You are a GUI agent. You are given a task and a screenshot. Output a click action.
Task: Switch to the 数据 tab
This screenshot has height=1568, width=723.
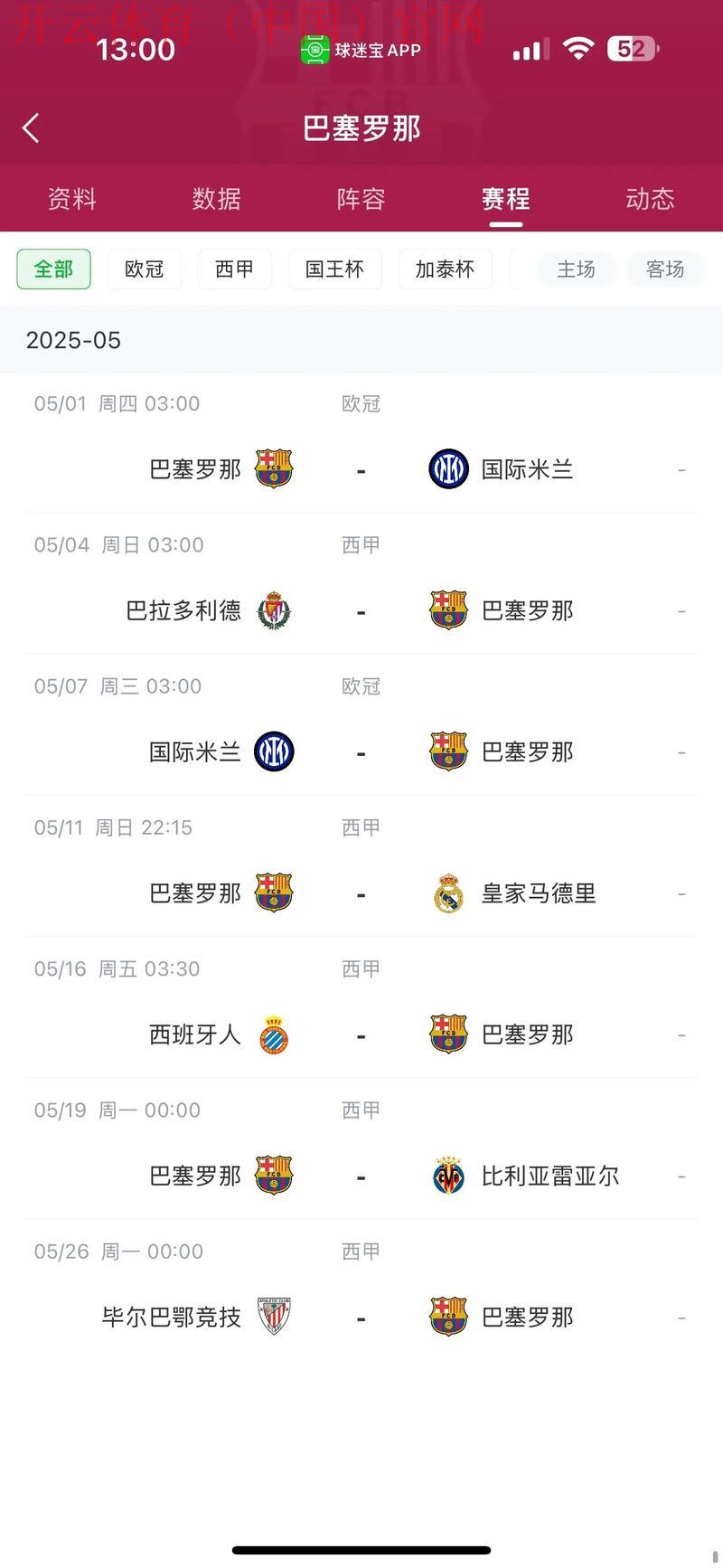[217, 199]
